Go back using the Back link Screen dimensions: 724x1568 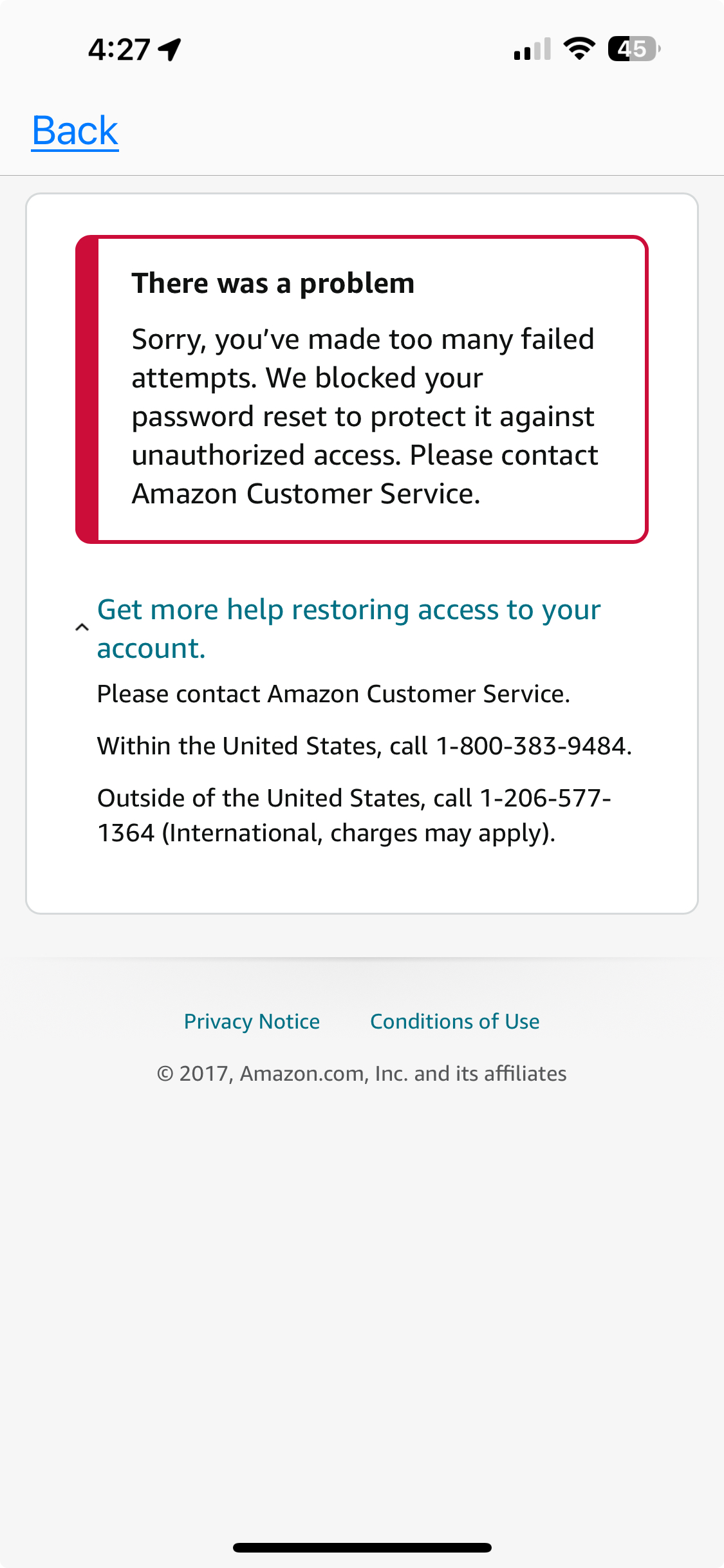point(75,131)
